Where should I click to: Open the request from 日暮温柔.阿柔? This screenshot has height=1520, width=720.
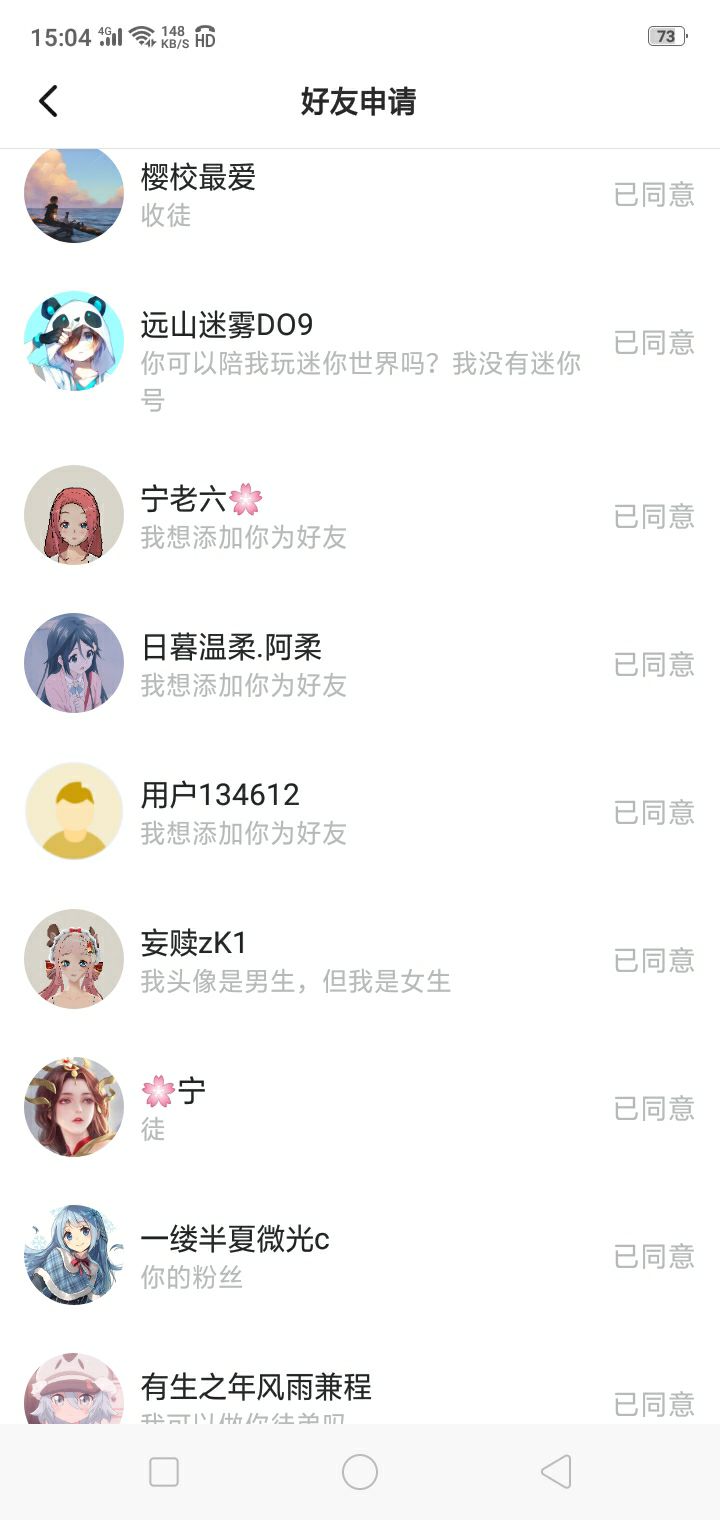click(360, 664)
